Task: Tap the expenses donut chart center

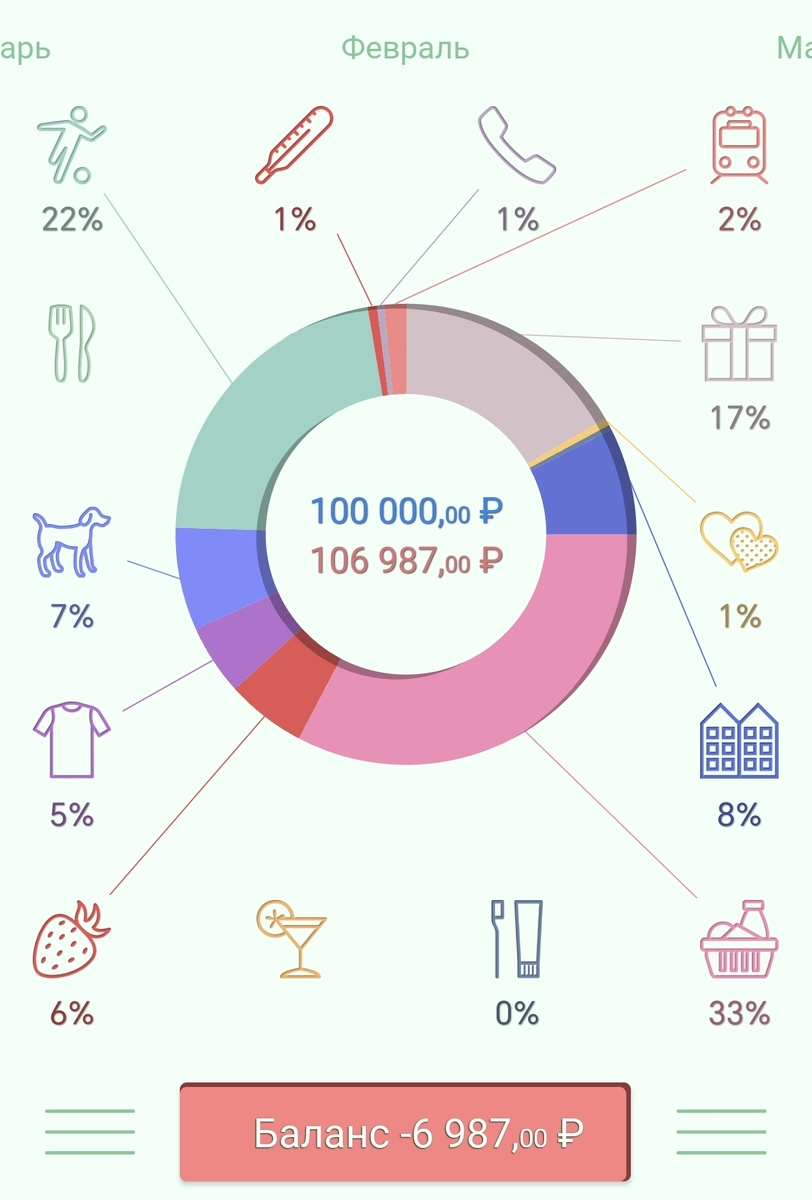Action: 405,535
